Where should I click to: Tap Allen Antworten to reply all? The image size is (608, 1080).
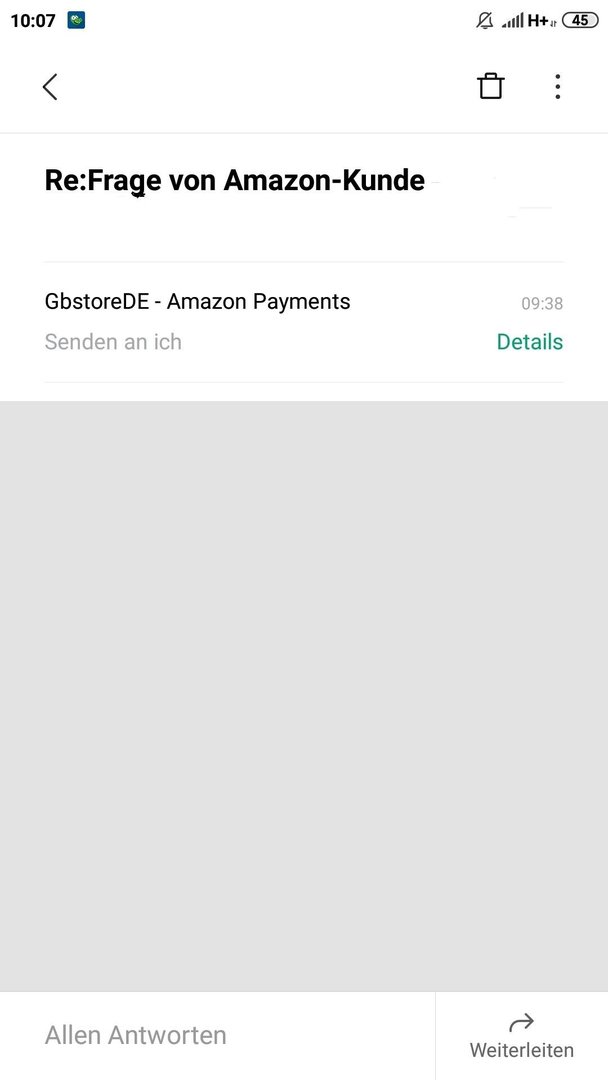click(x=136, y=1035)
